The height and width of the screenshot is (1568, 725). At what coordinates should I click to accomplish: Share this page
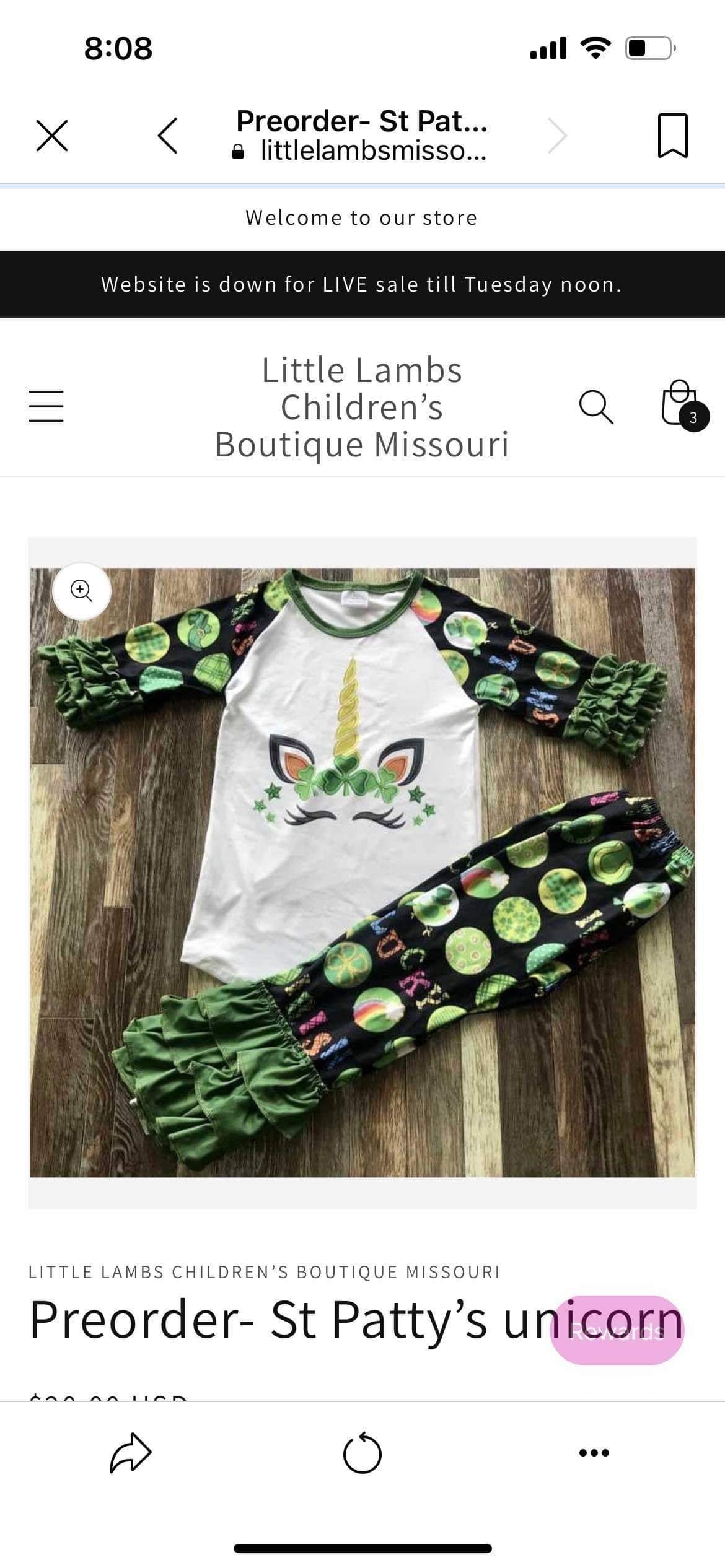click(x=131, y=1452)
